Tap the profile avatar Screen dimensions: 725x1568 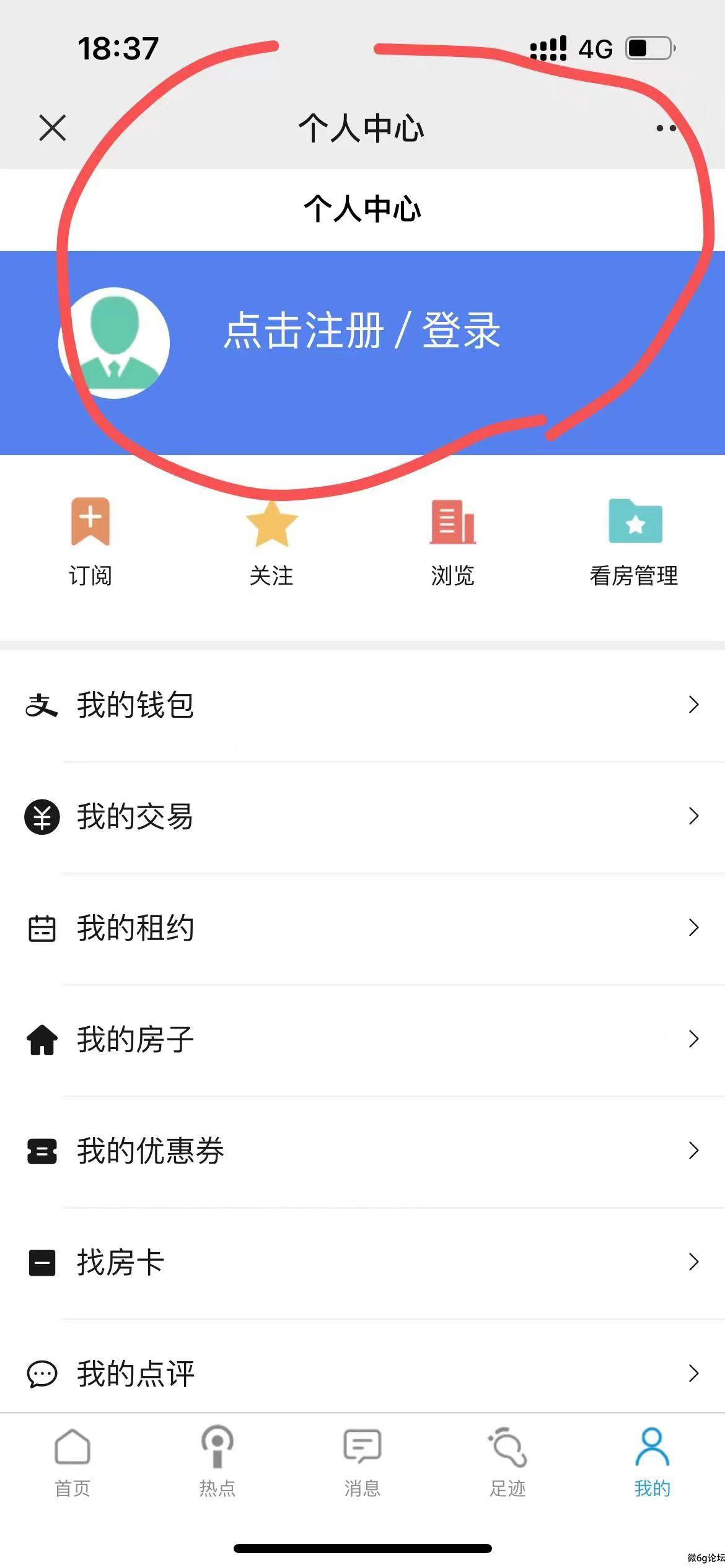coord(114,342)
